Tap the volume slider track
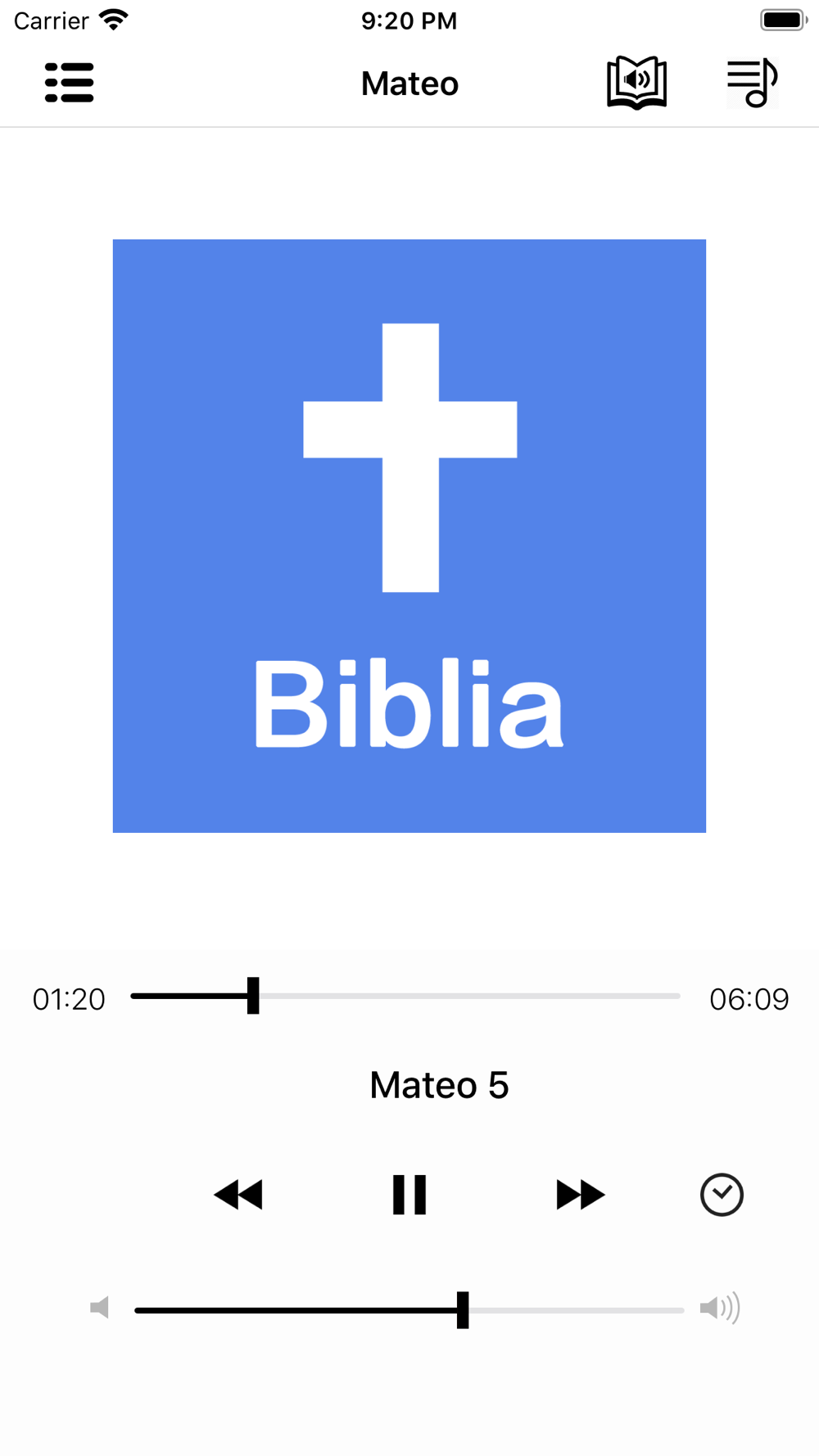 click(x=409, y=1310)
